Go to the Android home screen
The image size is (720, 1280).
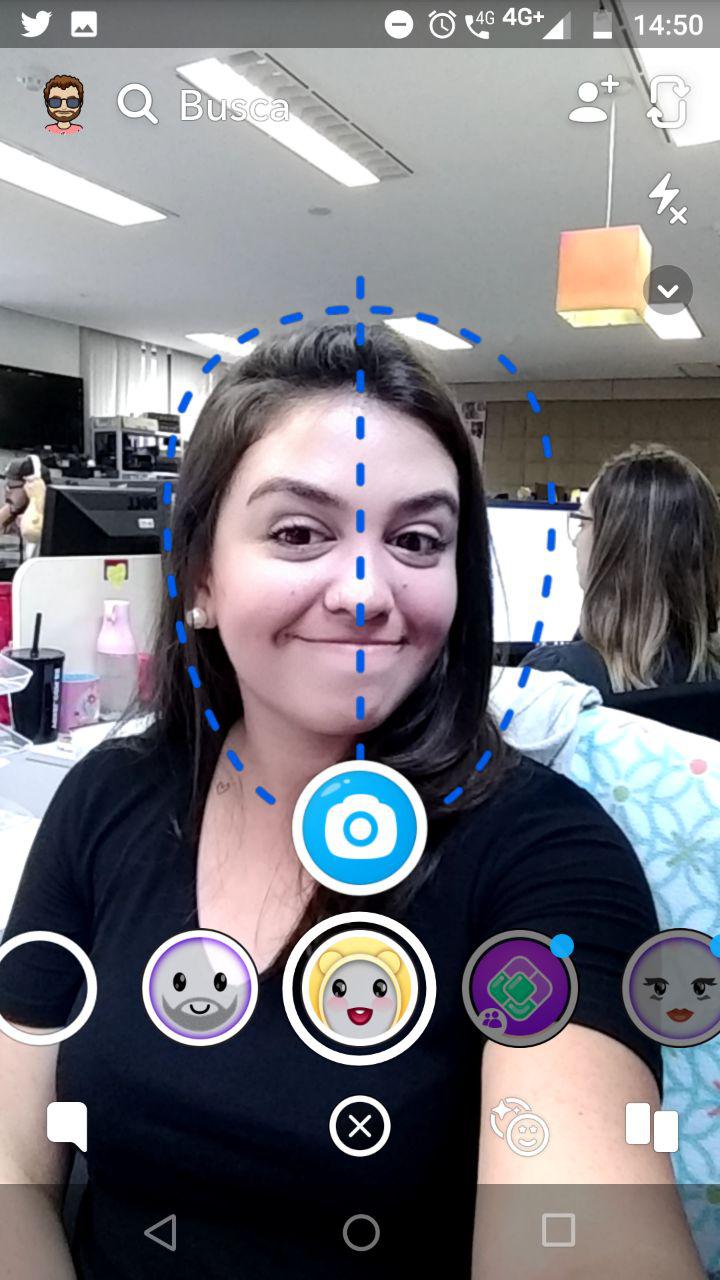[360, 1232]
